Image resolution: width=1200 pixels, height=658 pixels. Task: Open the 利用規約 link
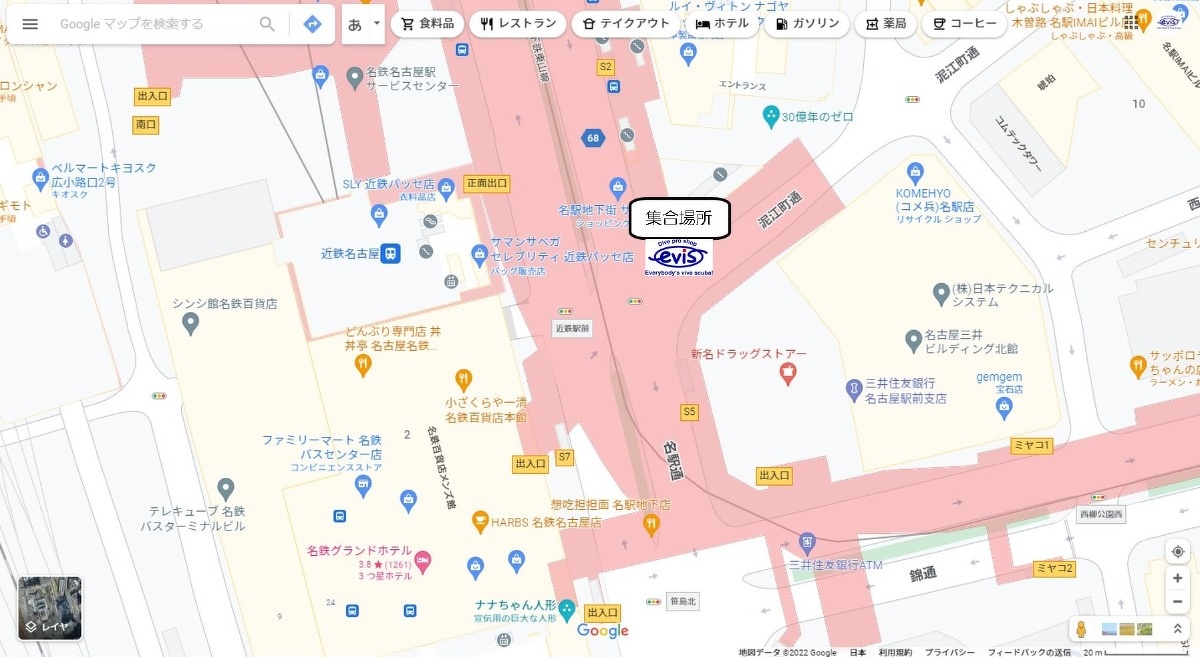[x=895, y=652]
